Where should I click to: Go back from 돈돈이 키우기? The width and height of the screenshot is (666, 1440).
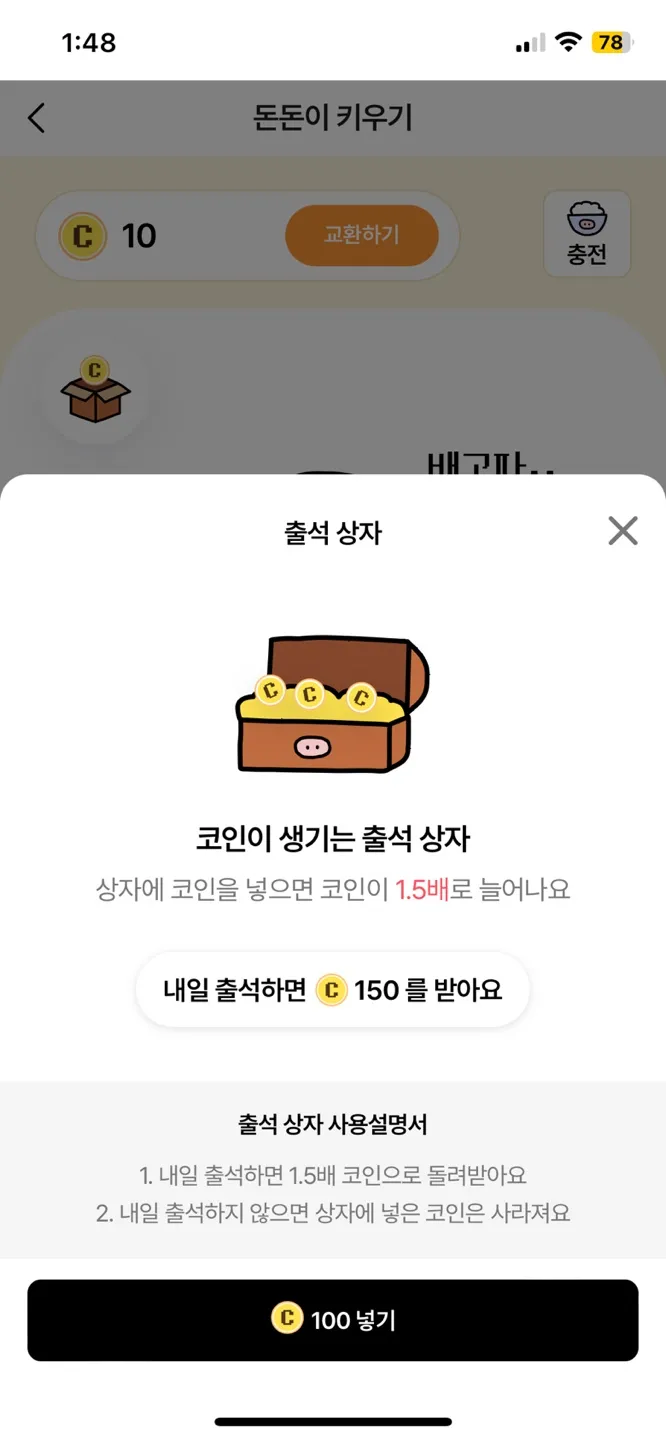37,118
